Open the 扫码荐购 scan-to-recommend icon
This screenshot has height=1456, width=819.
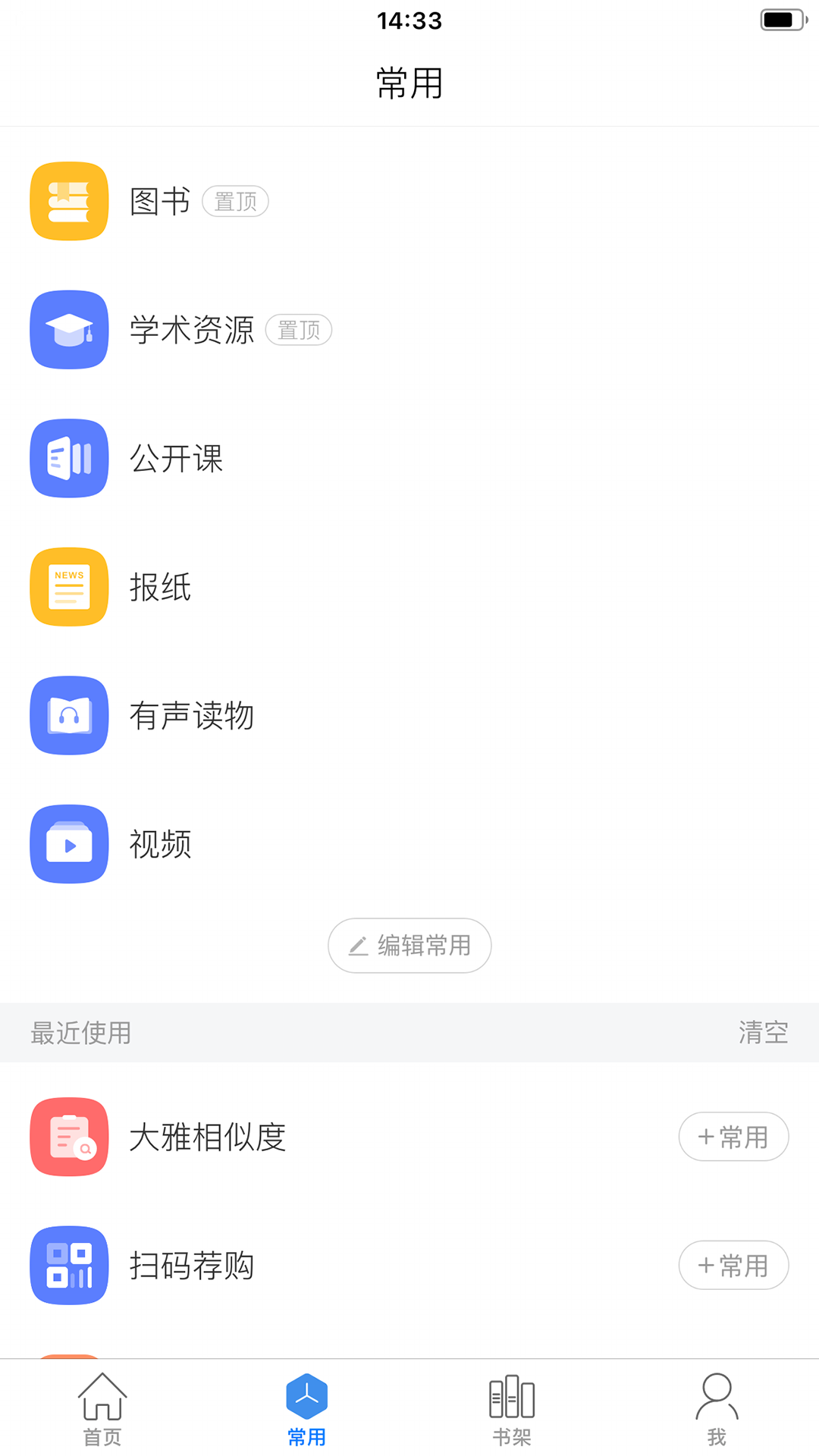coord(68,1266)
